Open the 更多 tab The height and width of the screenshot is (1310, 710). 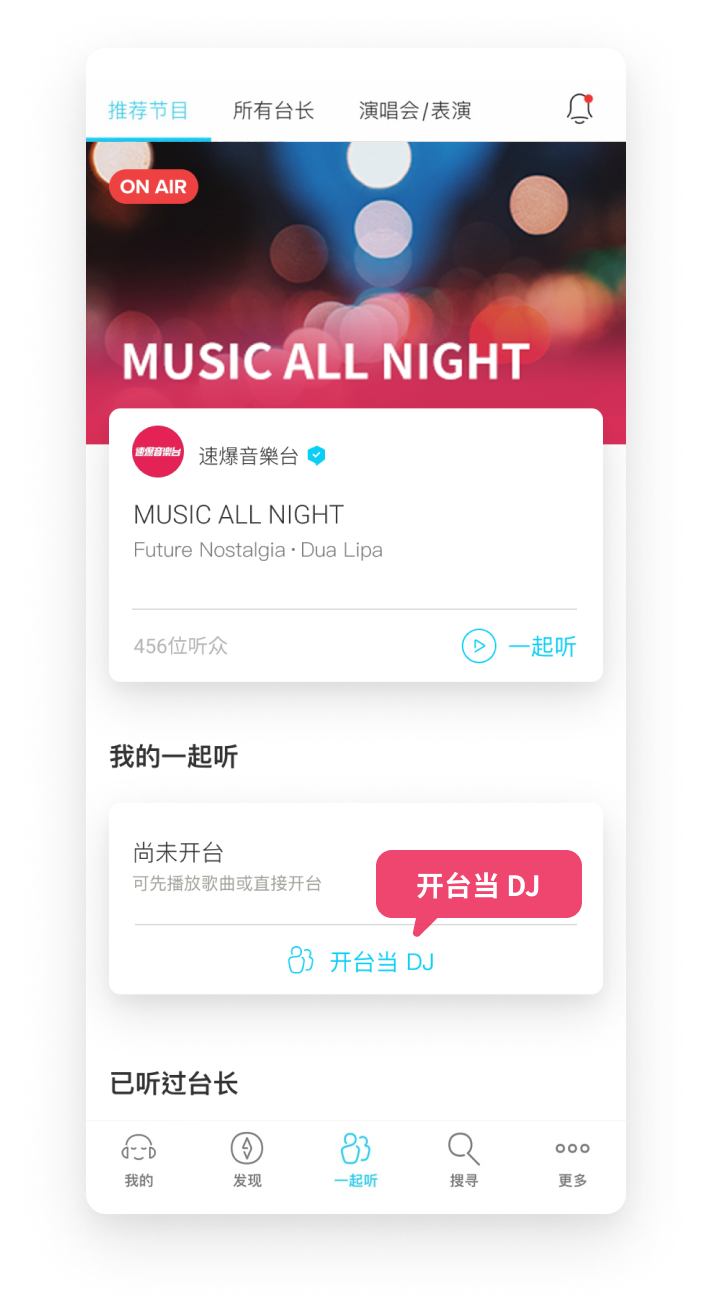tap(572, 1160)
